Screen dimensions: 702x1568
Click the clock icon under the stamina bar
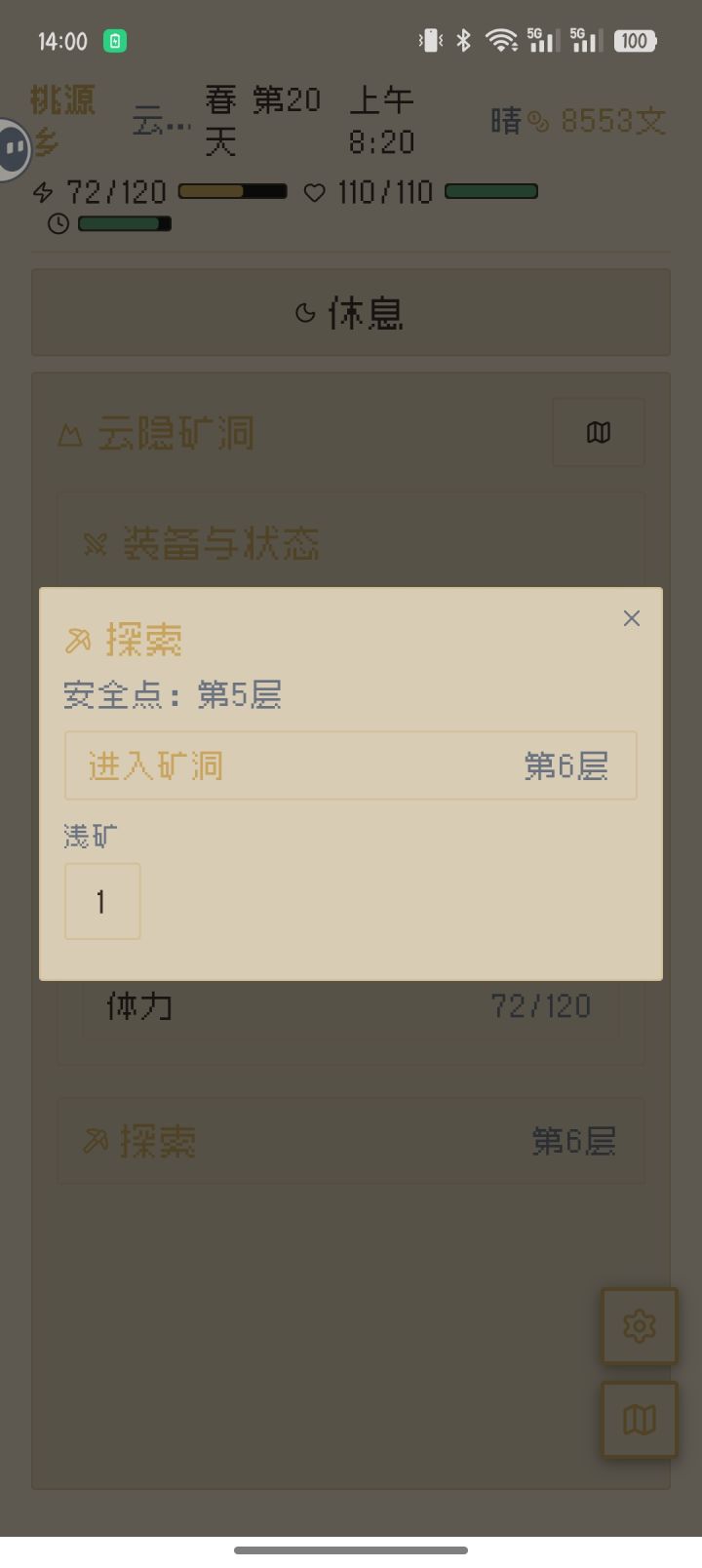pyautogui.click(x=57, y=223)
